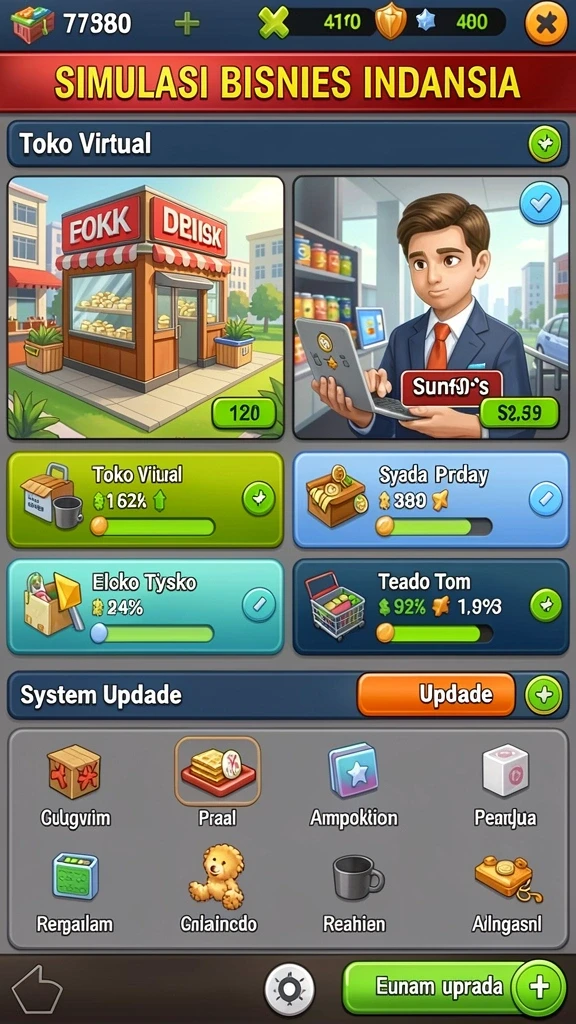The width and height of the screenshot is (576, 1024).
Task: Tap the green button in Toko Virtual header
Action: pyautogui.click(x=544, y=143)
